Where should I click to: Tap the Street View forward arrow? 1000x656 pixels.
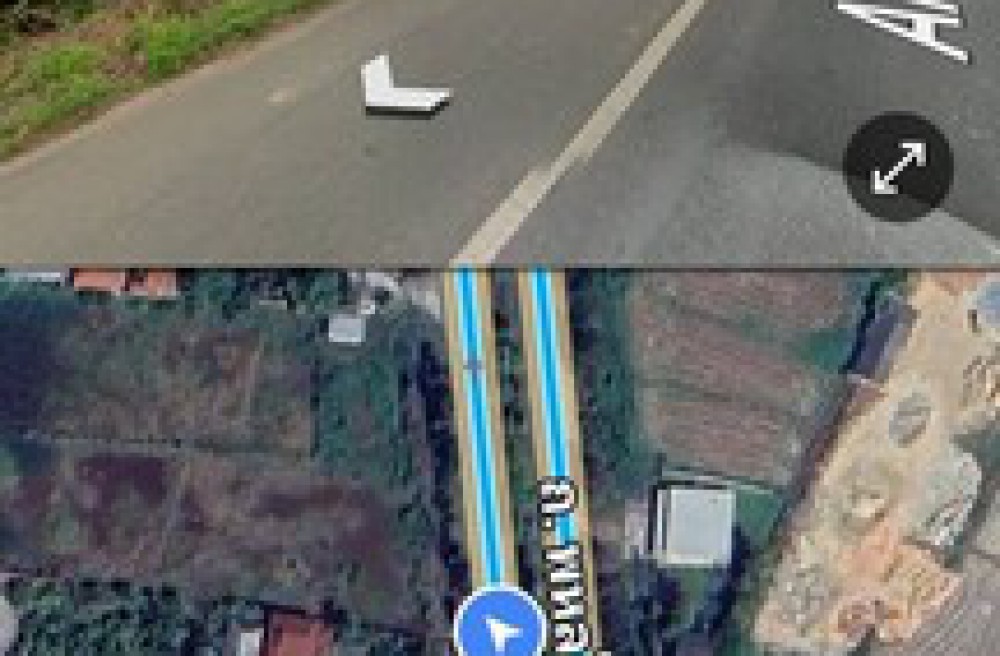(402, 87)
